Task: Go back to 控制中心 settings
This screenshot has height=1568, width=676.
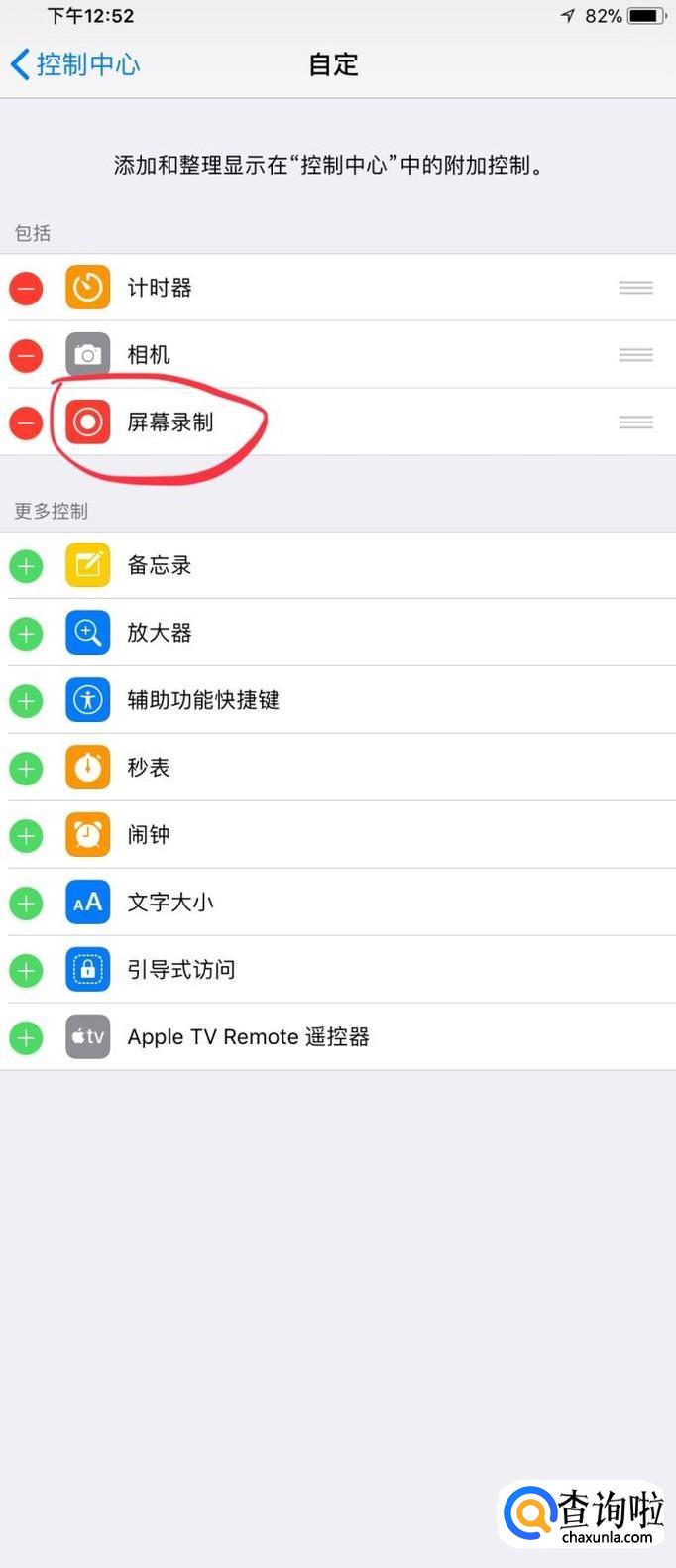Action: [74, 64]
